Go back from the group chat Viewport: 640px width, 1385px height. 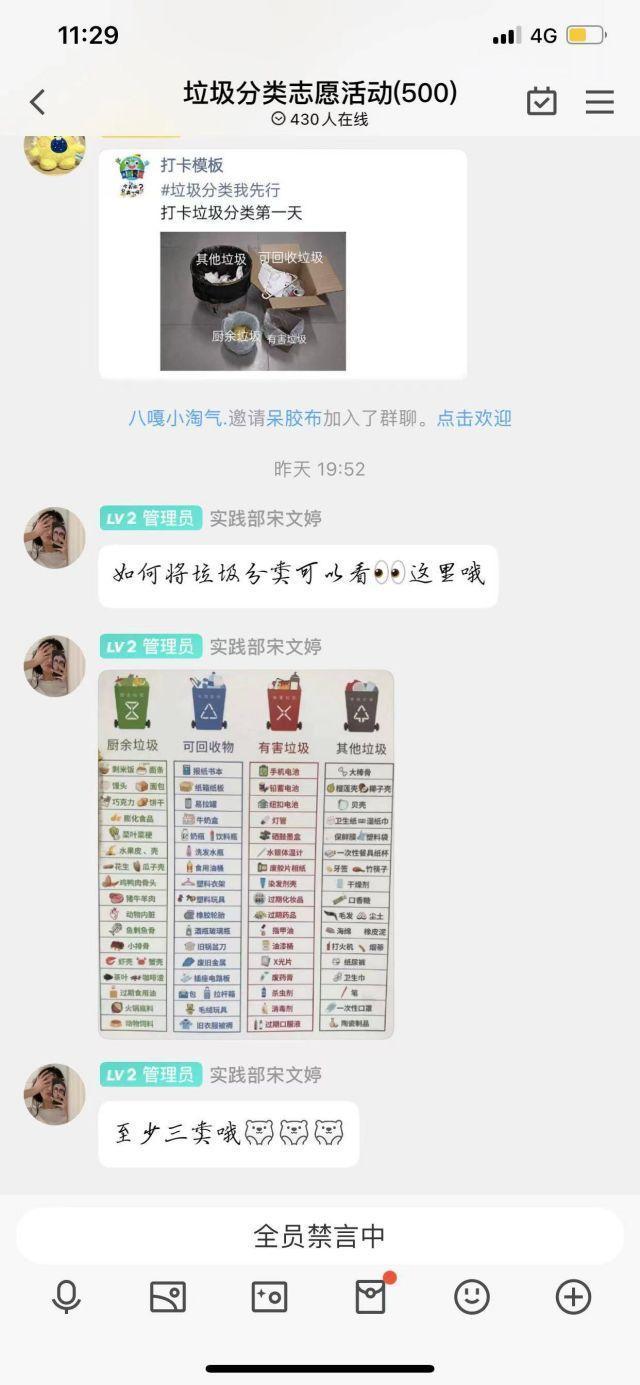tap(37, 101)
